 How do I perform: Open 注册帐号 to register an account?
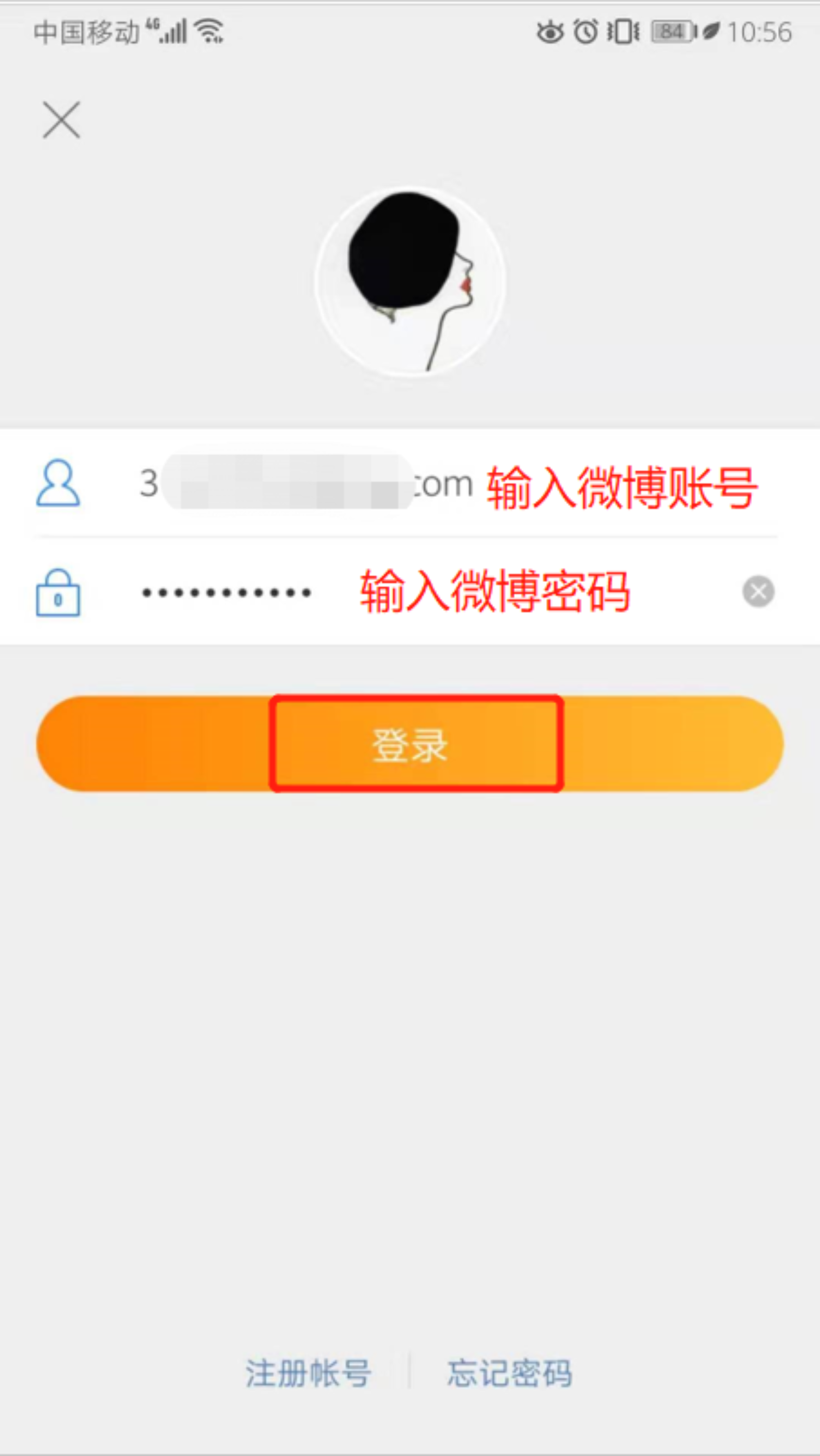pos(309,1373)
